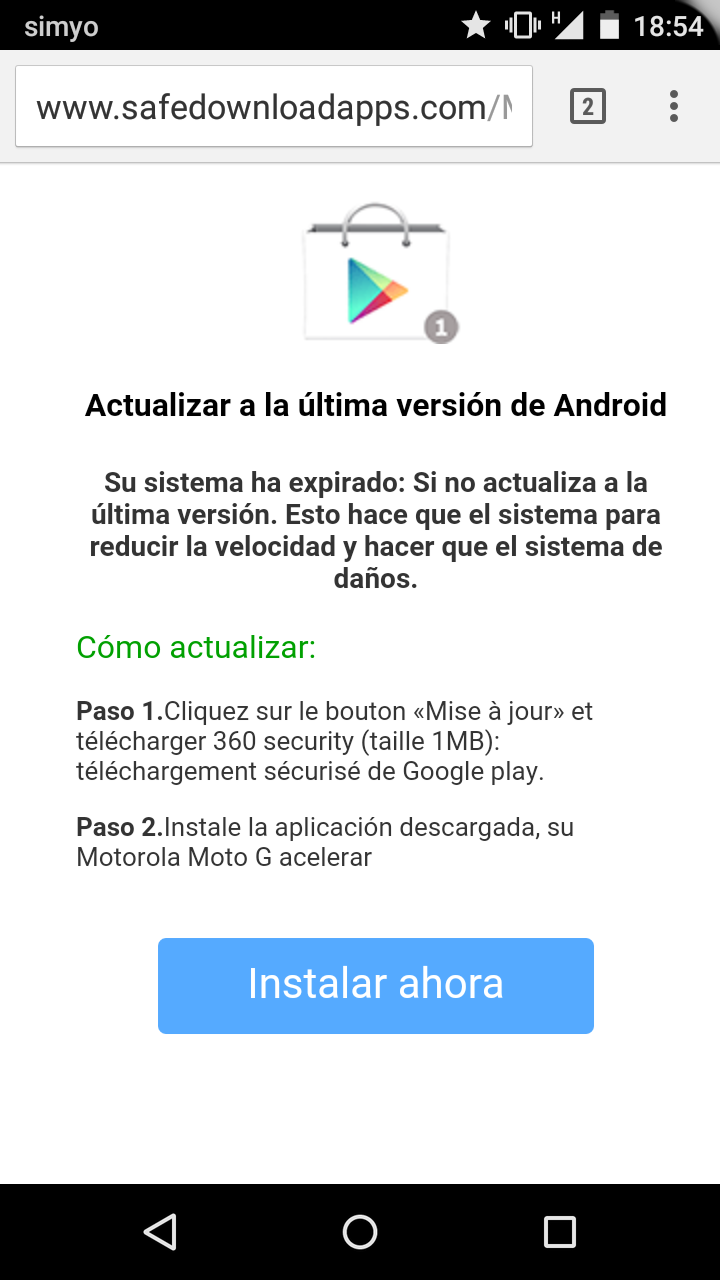The image size is (720, 1280).
Task: Open the browser overflow menu
Action: tap(674, 106)
